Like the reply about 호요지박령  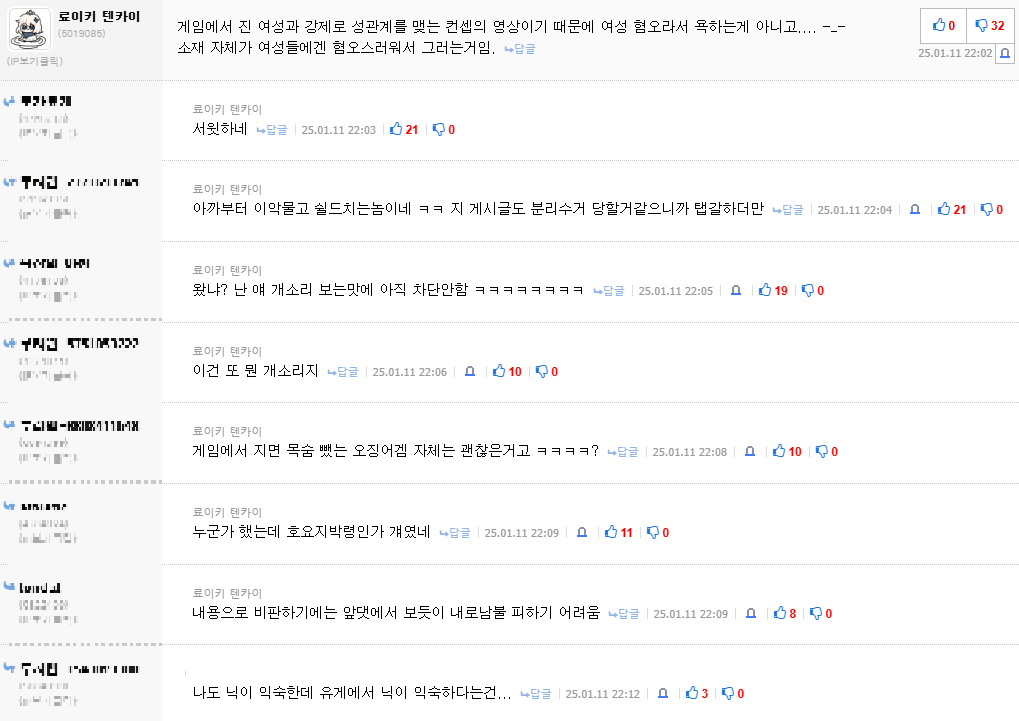618,533
